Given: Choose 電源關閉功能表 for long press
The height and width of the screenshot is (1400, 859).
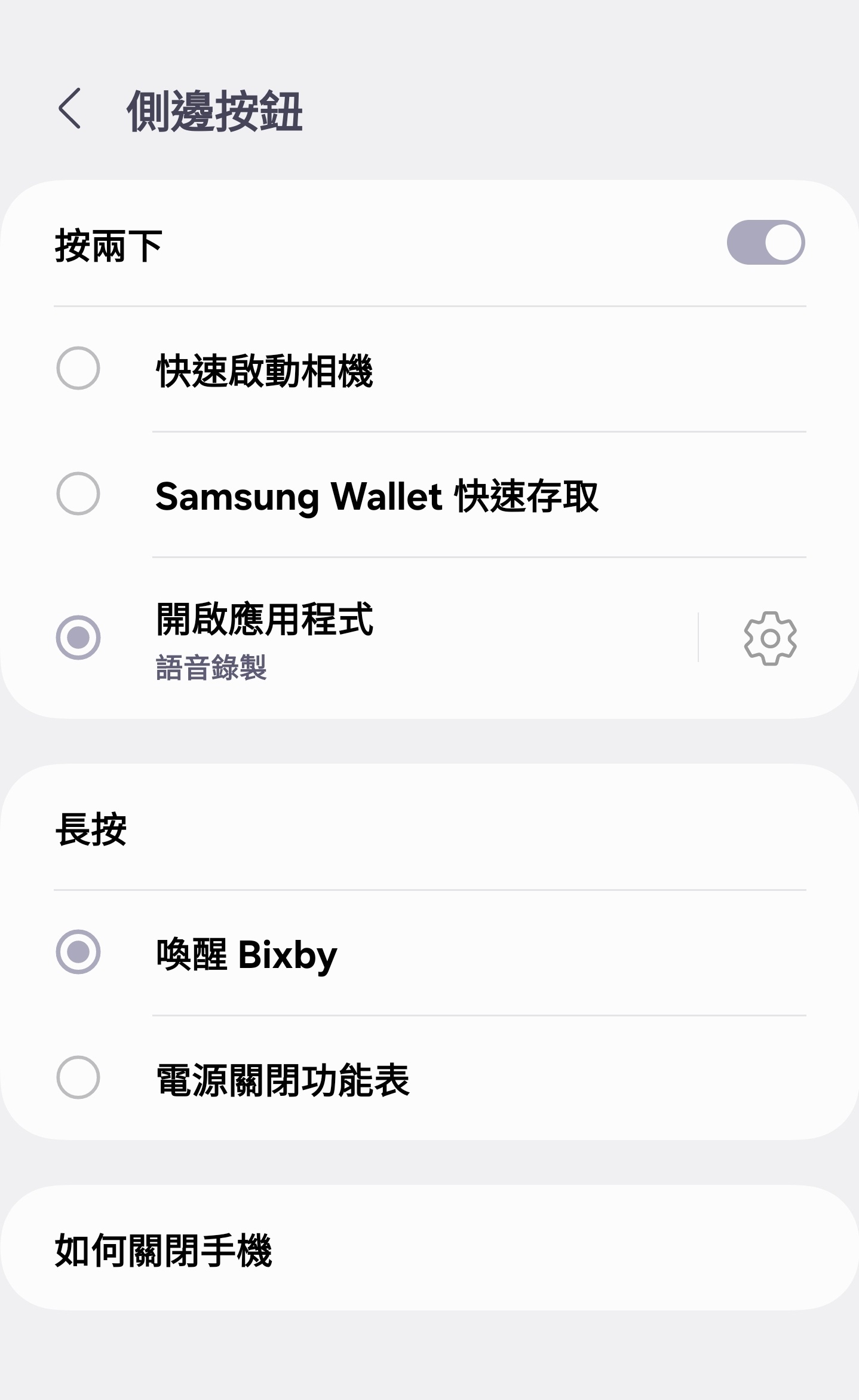Looking at the screenshot, I should (429, 1078).
